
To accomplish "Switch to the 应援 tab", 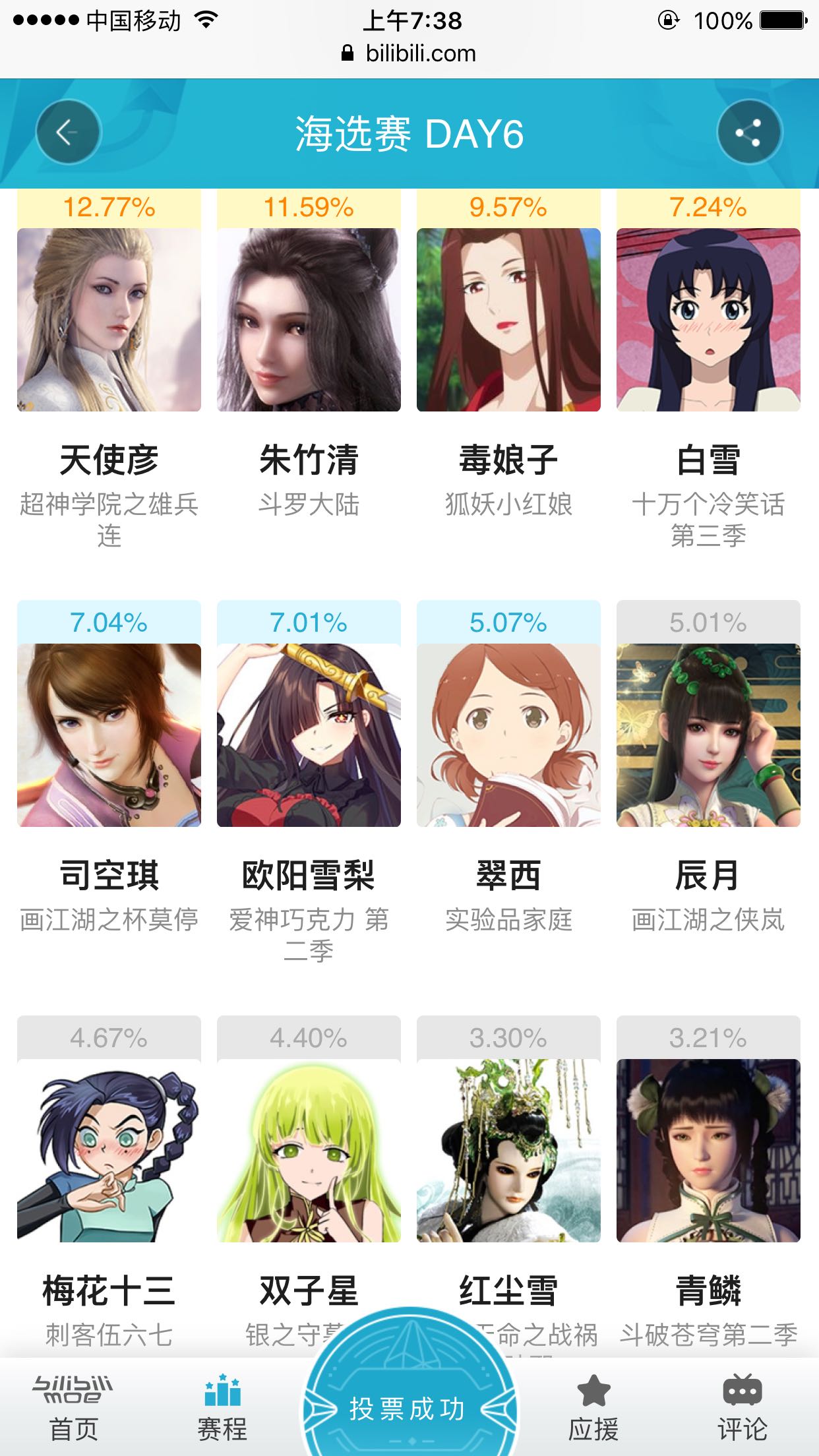I will pos(593,1409).
